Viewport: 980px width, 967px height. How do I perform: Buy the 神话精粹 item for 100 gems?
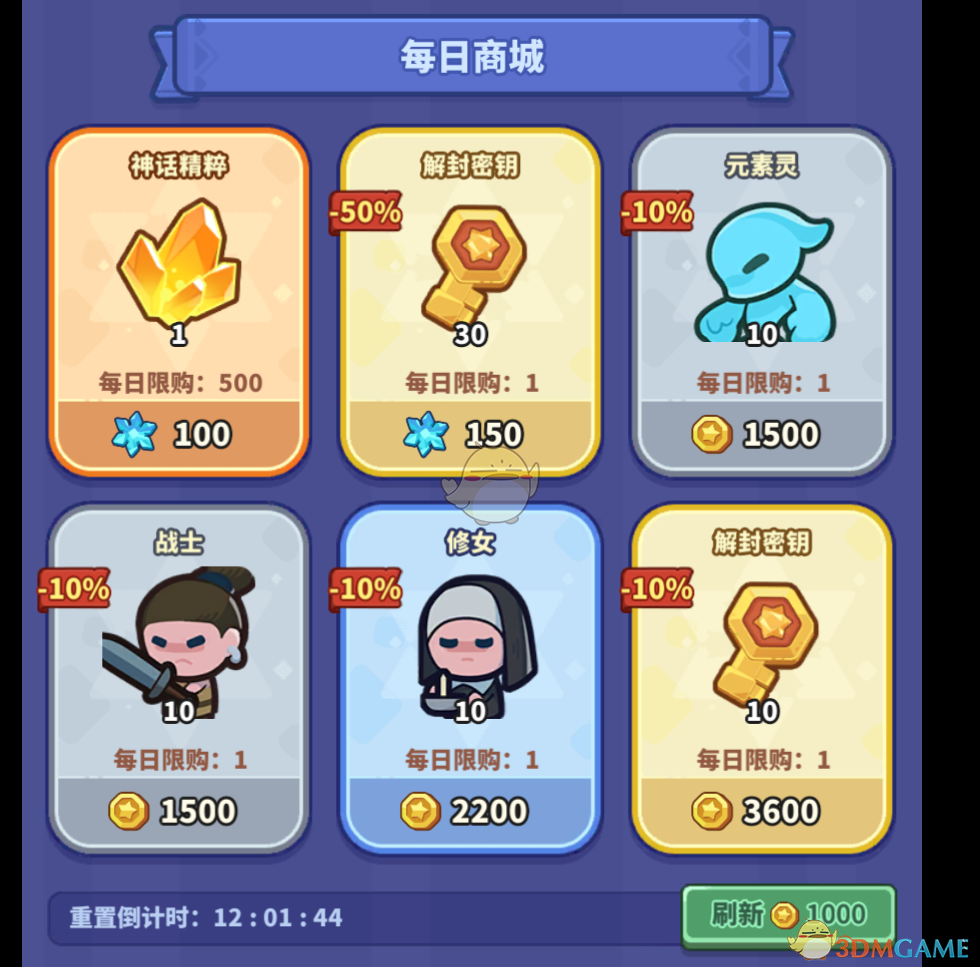coord(178,434)
